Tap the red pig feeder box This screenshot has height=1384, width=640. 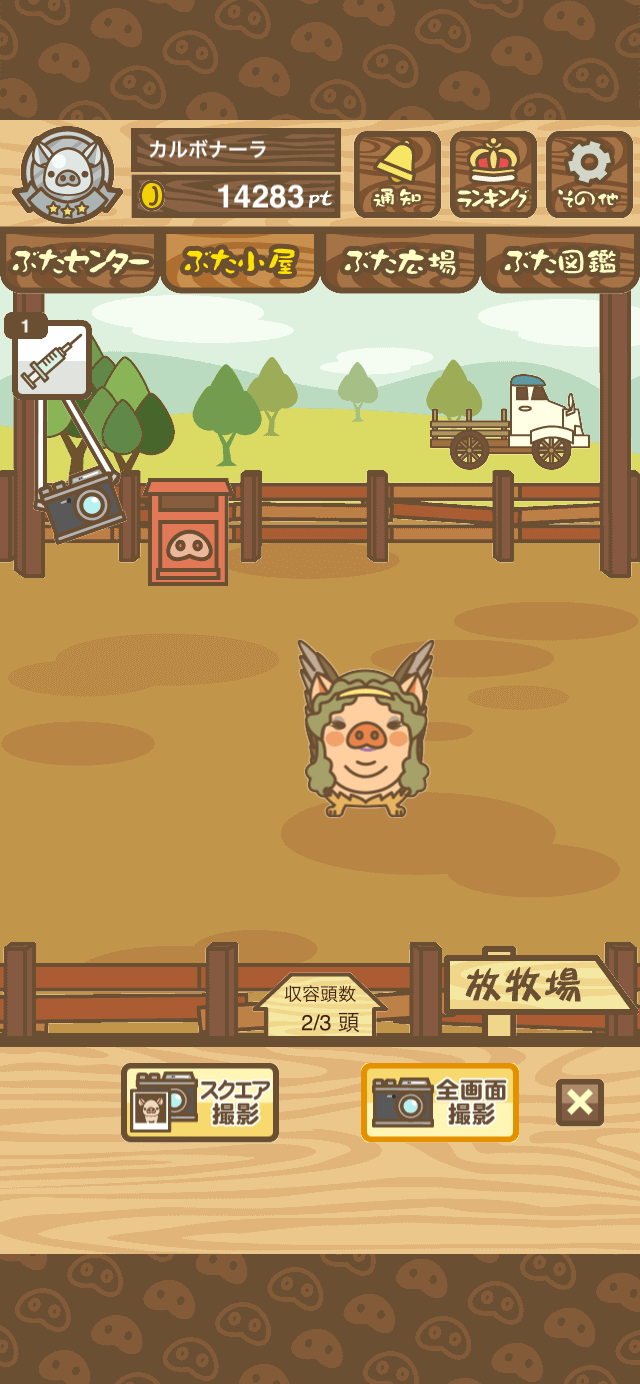click(x=188, y=532)
